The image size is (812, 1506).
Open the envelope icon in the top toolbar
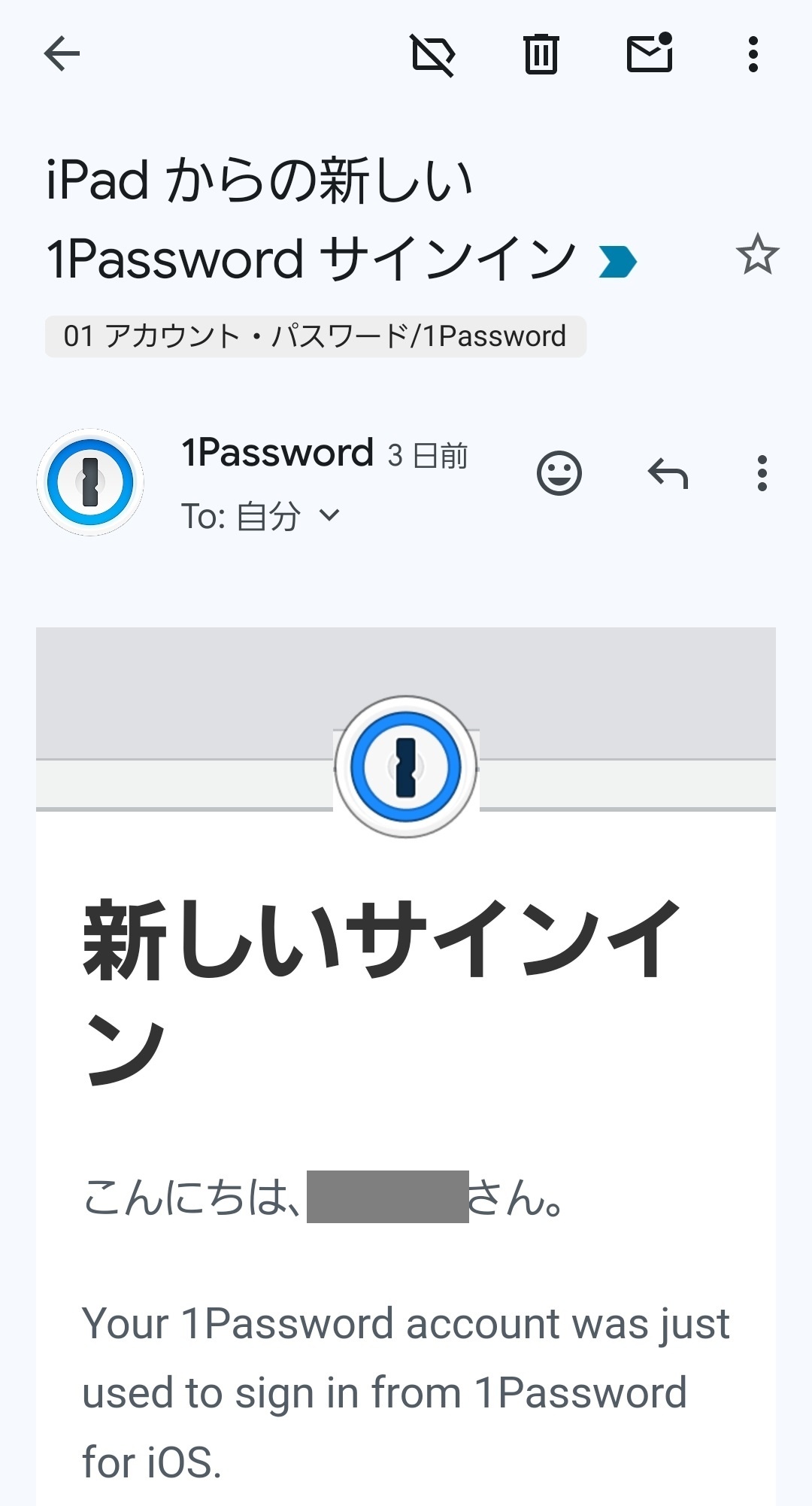[648, 53]
